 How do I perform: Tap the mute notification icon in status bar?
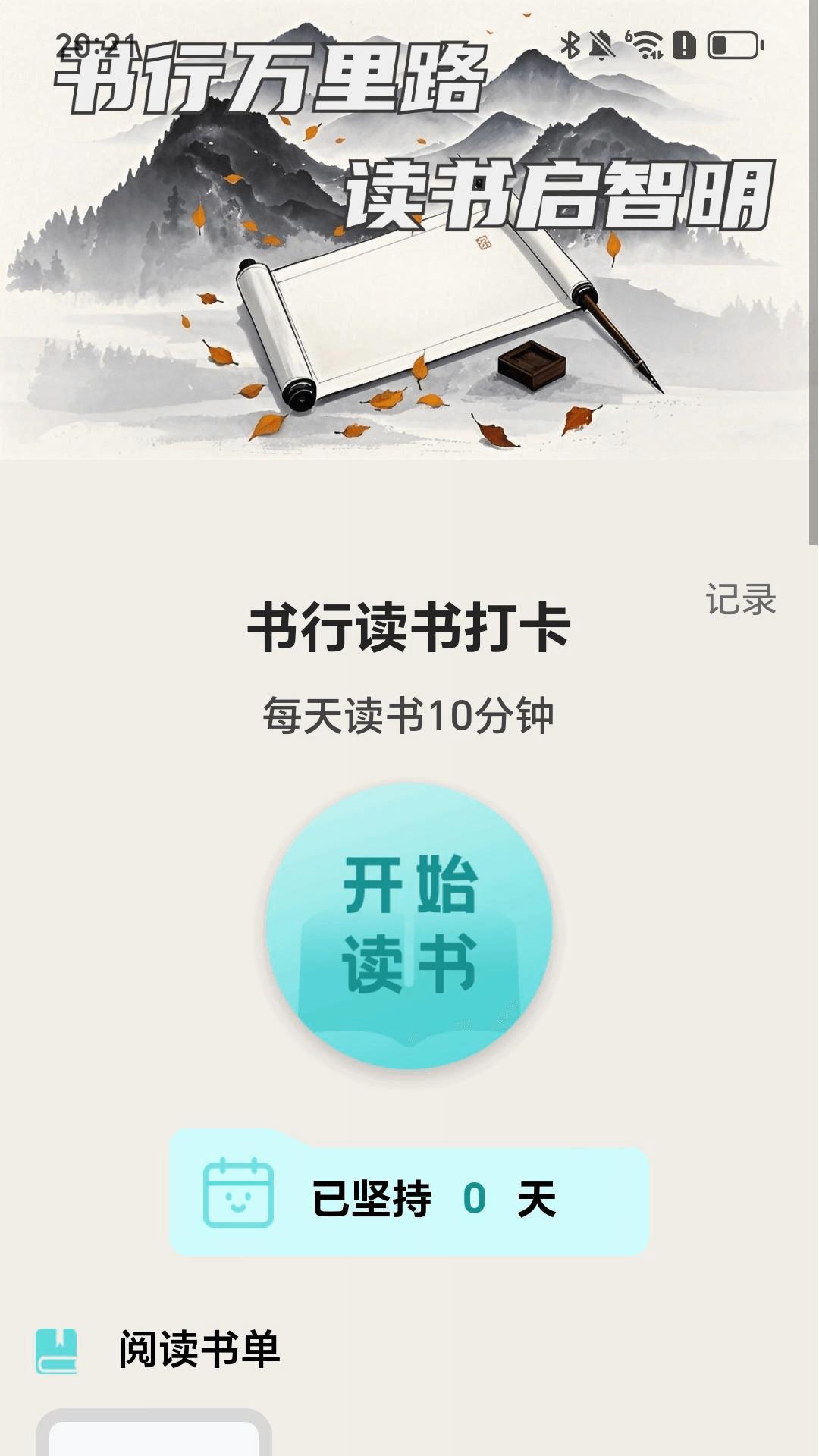pos(601,44)
